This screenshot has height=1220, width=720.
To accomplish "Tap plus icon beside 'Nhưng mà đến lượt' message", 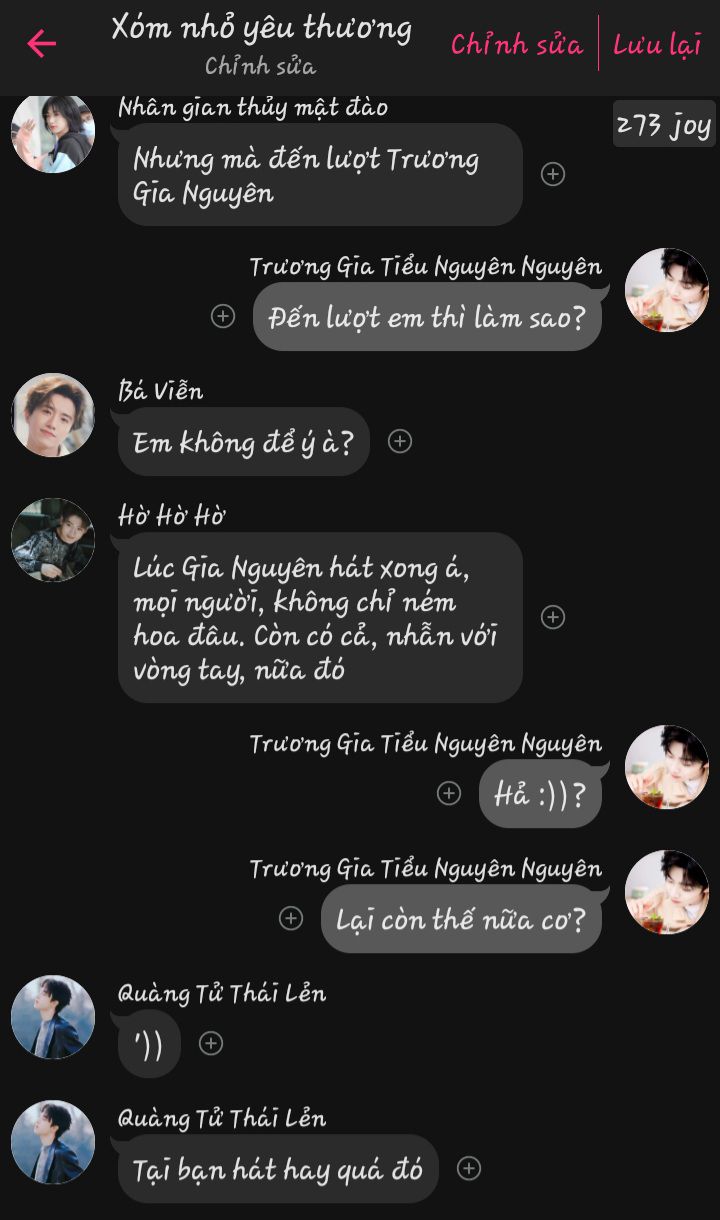I will [x=553, y=174].
